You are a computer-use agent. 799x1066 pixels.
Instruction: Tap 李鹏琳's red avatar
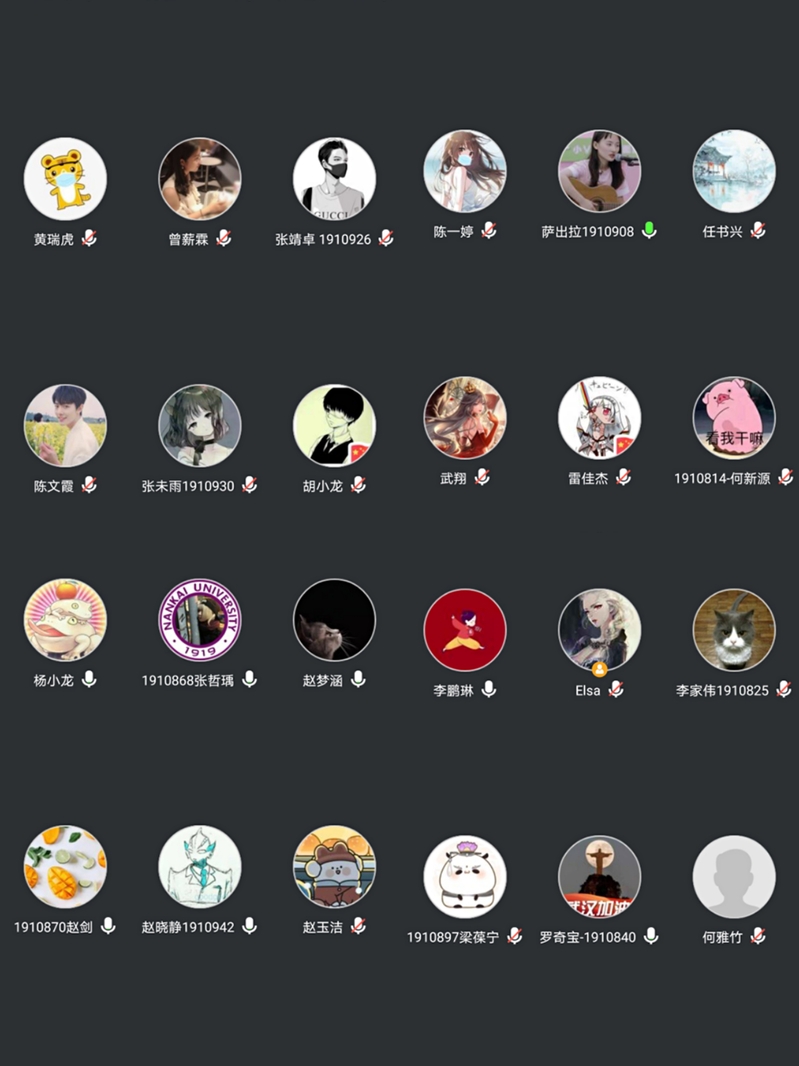(465, 630)
